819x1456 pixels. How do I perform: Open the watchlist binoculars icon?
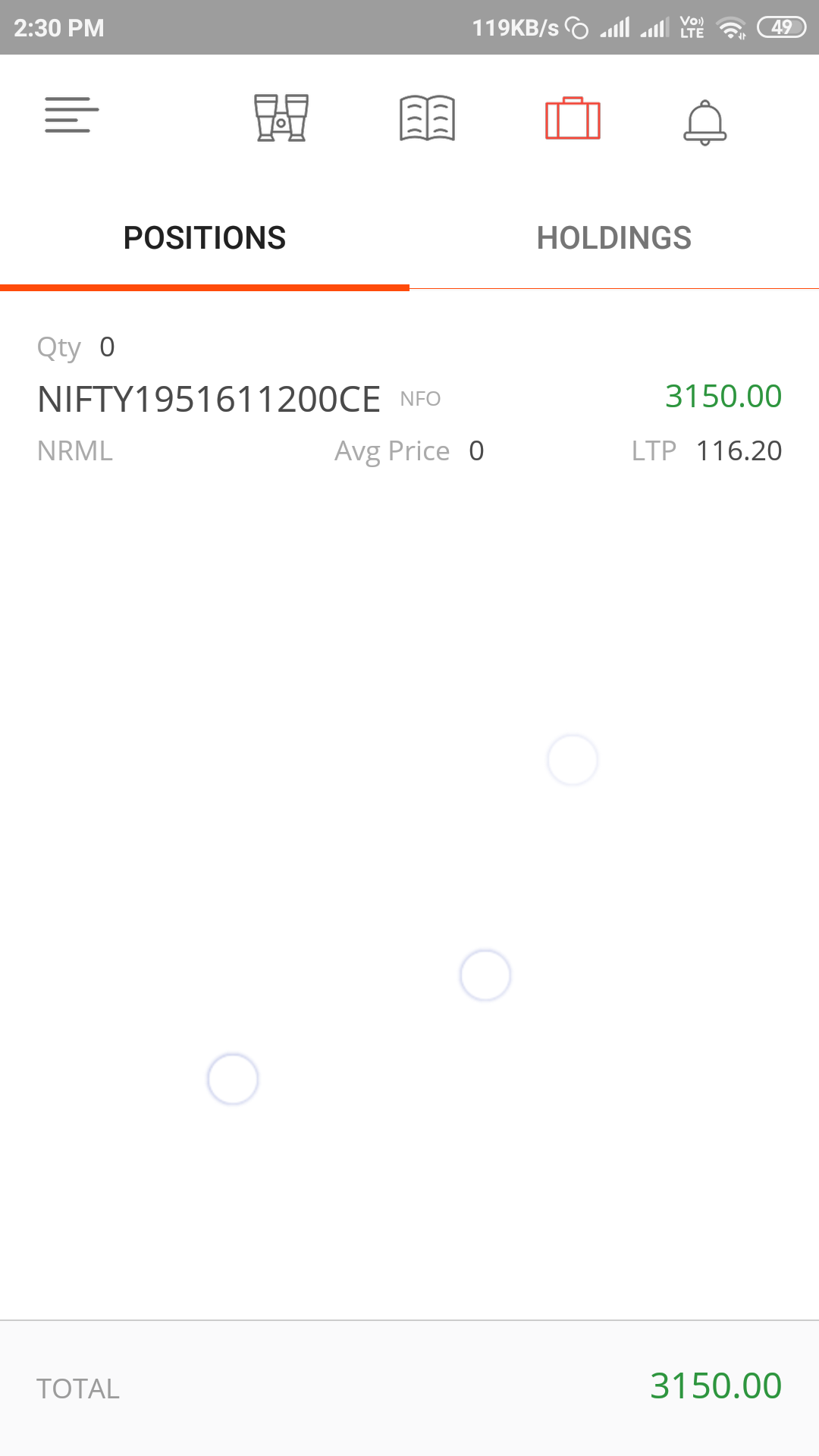point(281,118)
